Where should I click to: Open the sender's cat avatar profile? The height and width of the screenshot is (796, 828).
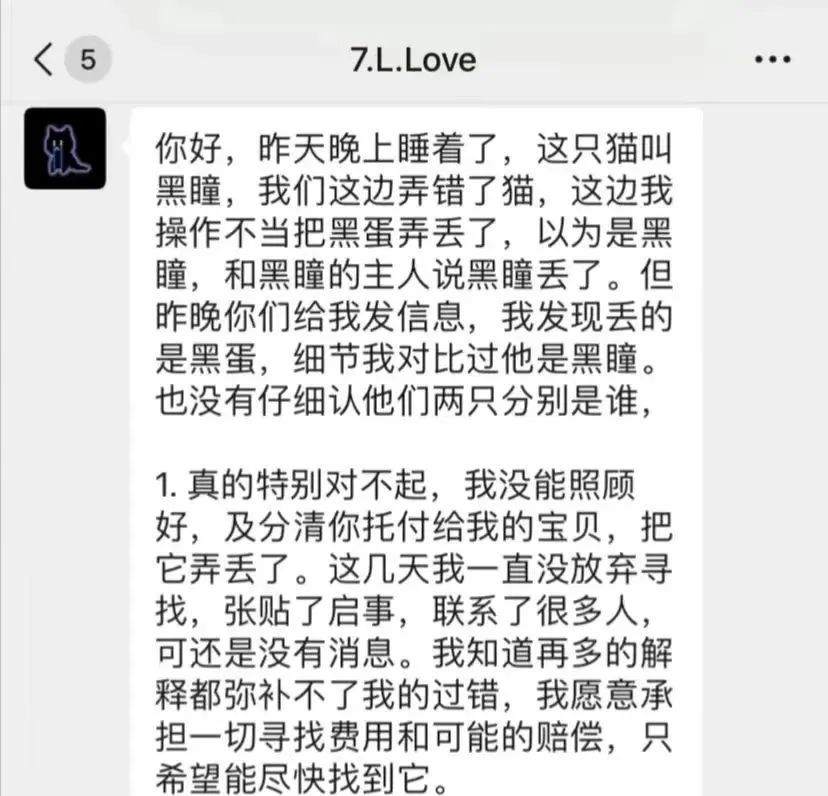pyautogui.click(x=65, y=148)
